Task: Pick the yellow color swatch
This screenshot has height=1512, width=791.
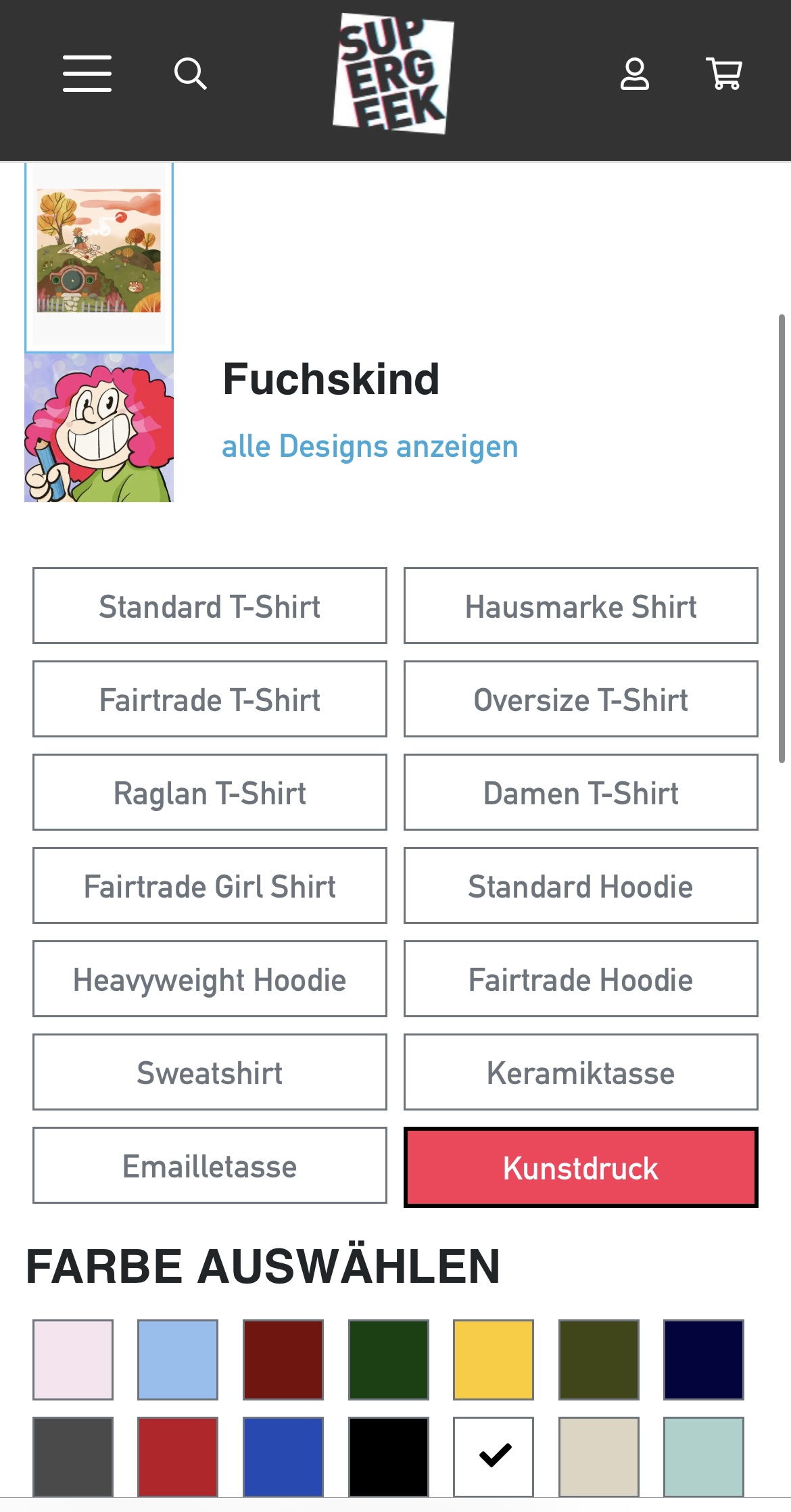Action: click(494, 1359)
